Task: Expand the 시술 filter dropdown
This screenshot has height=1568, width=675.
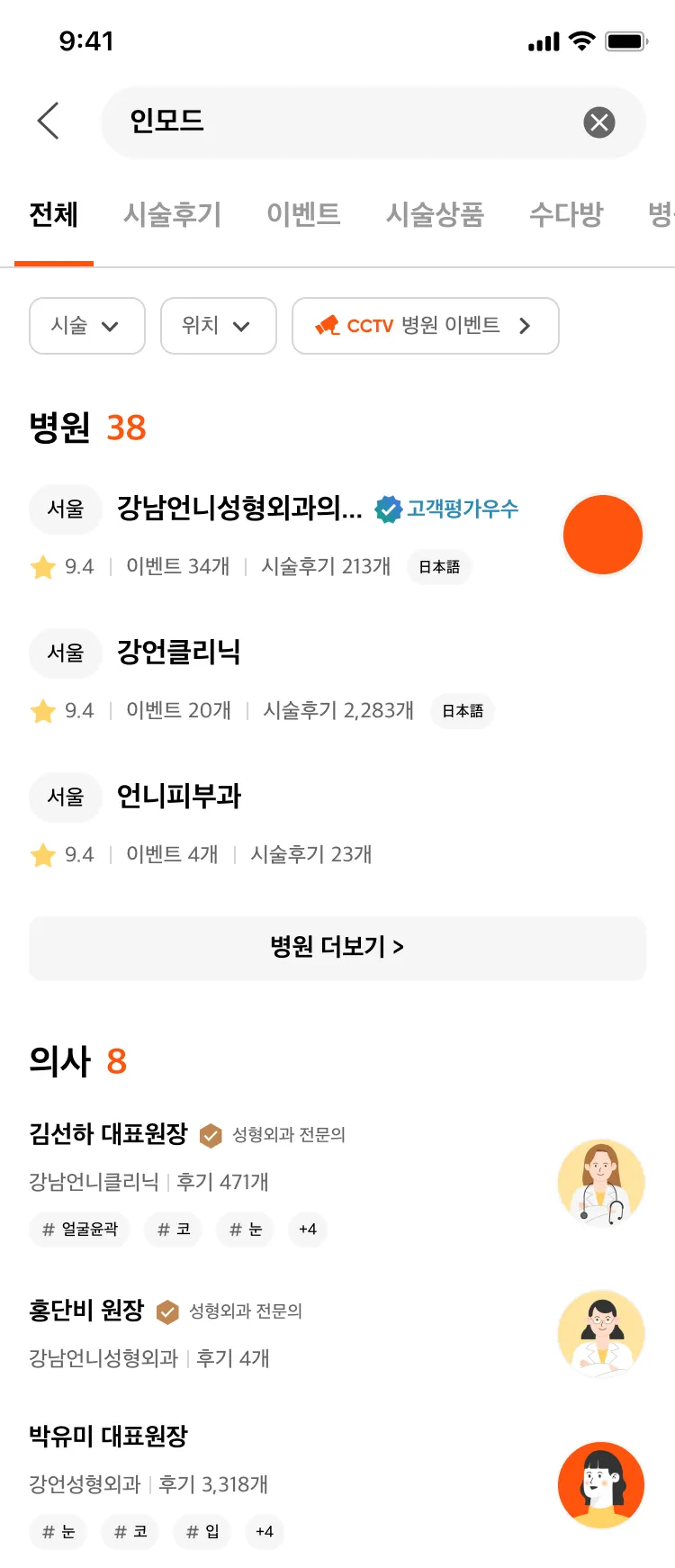Action: [86, 326]
